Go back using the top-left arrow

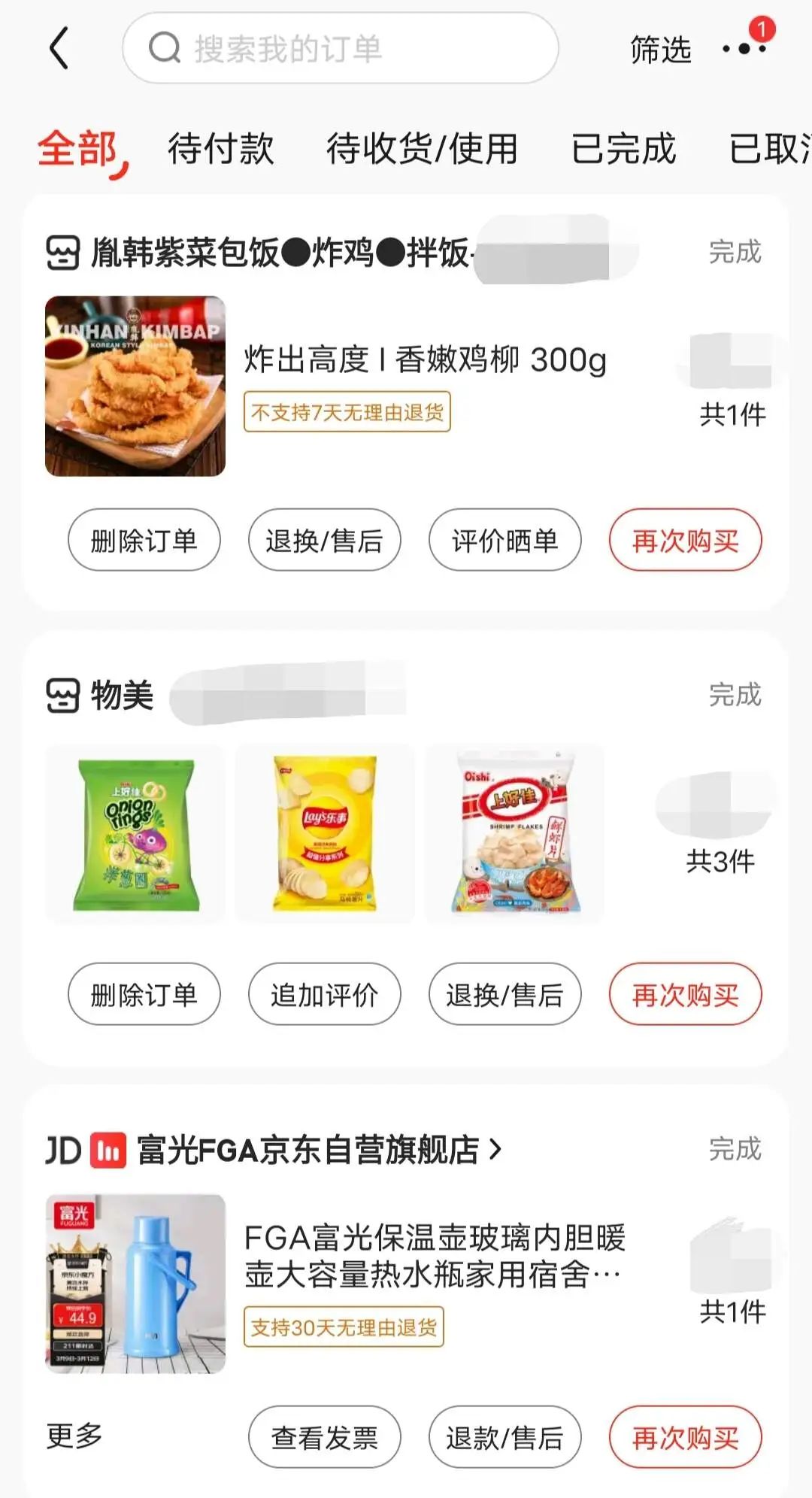(59, 49)
